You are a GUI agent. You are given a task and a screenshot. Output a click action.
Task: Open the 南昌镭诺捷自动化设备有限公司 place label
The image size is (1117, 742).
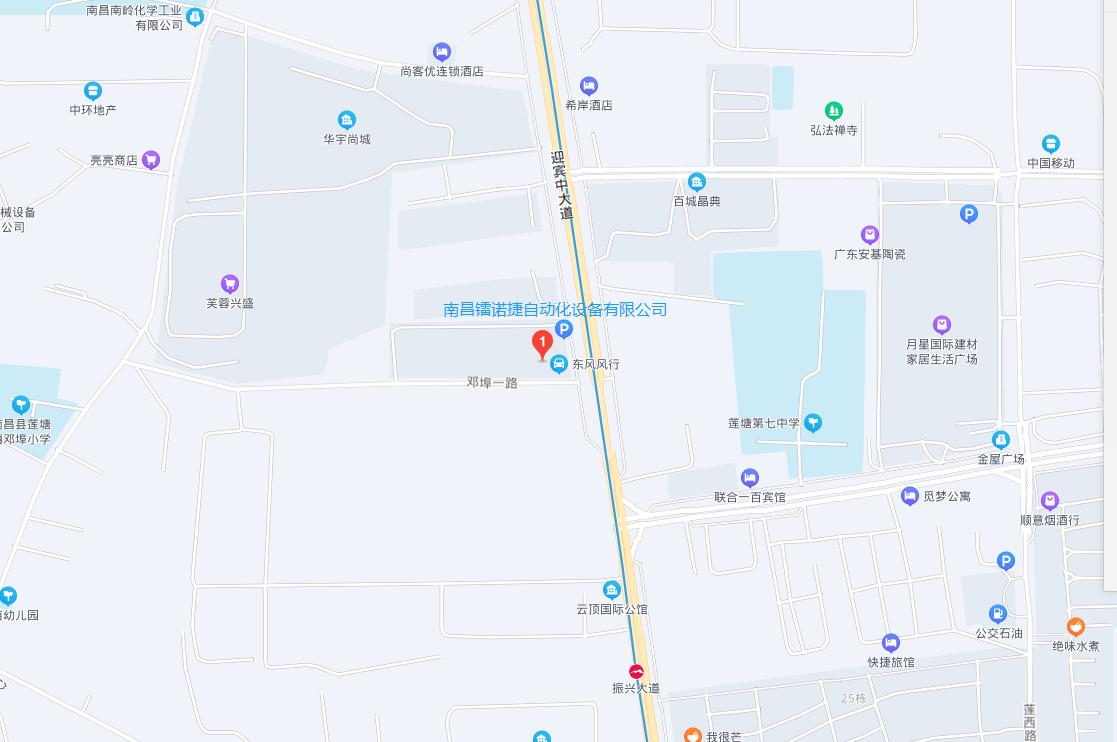tap(555, 310)
